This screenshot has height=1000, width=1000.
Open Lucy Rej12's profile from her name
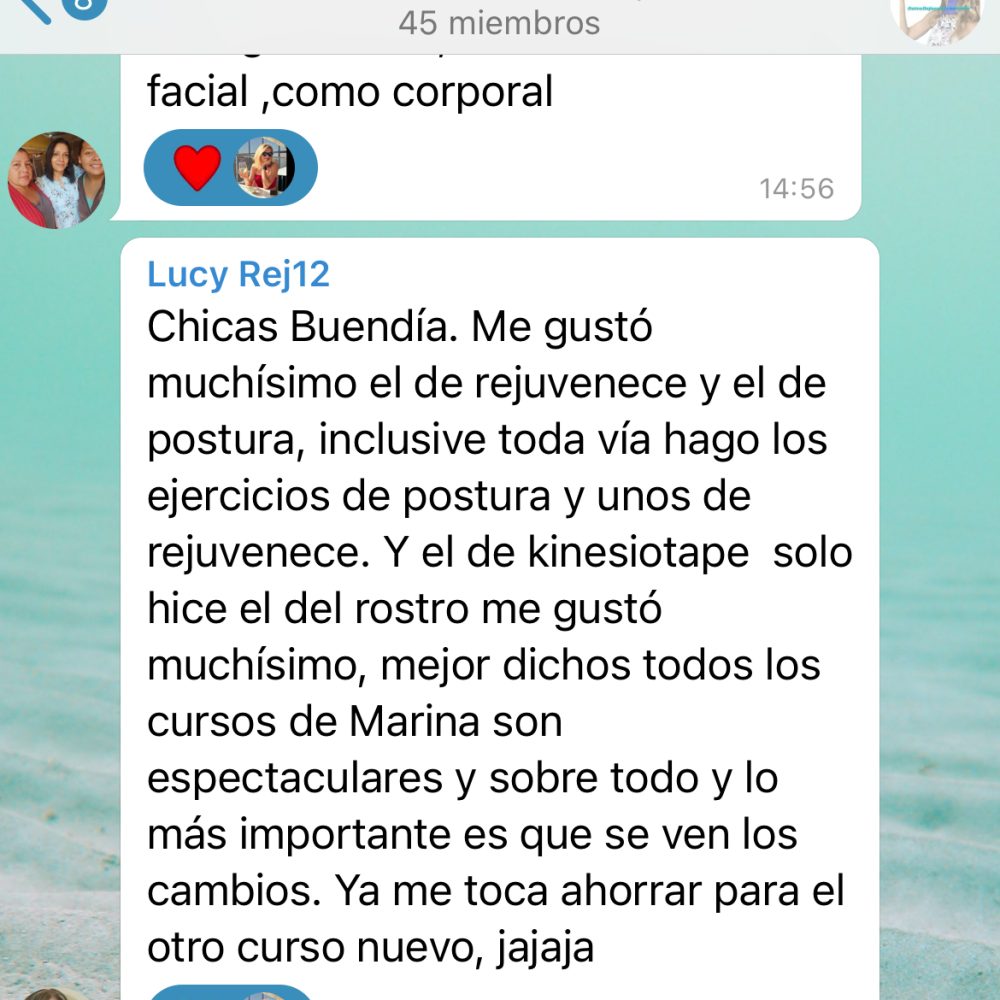pyautogui.click(x=238, y=274)
